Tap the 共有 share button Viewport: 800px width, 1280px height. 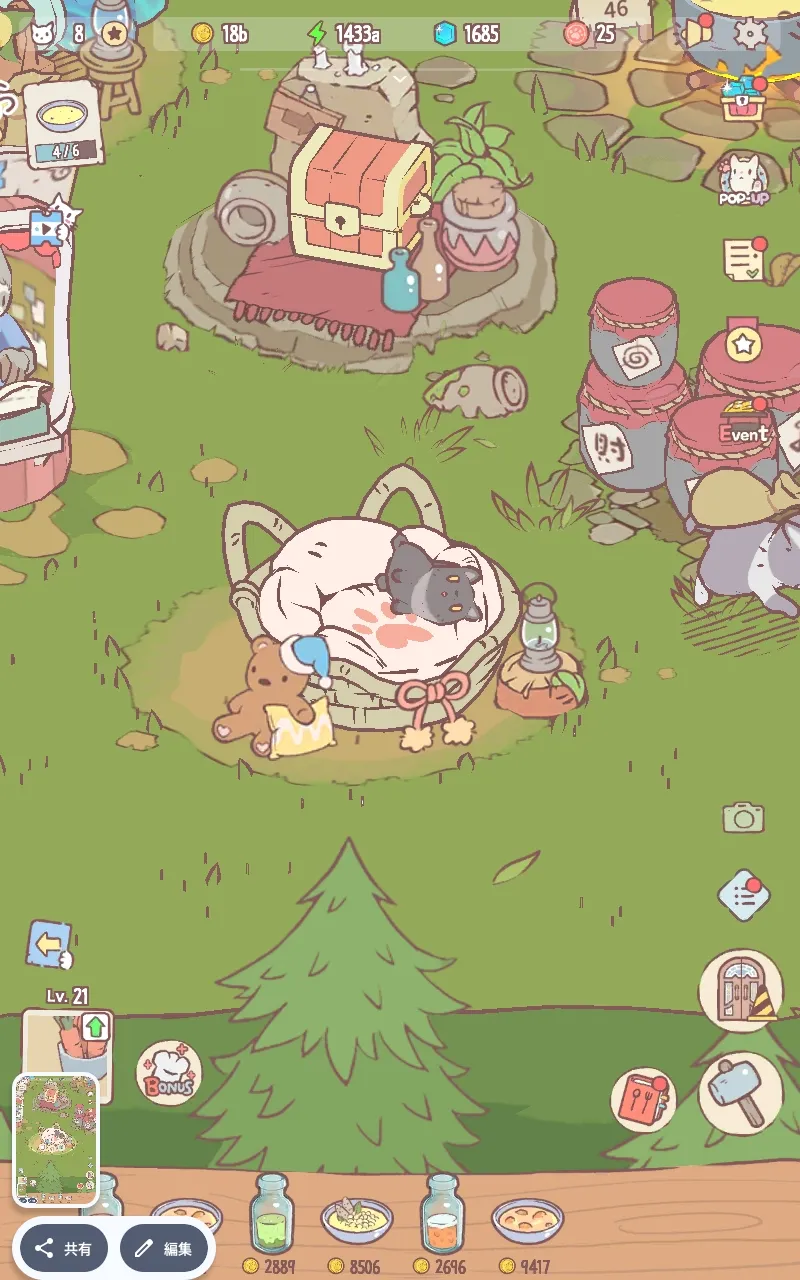click(x=64, y=1248)
